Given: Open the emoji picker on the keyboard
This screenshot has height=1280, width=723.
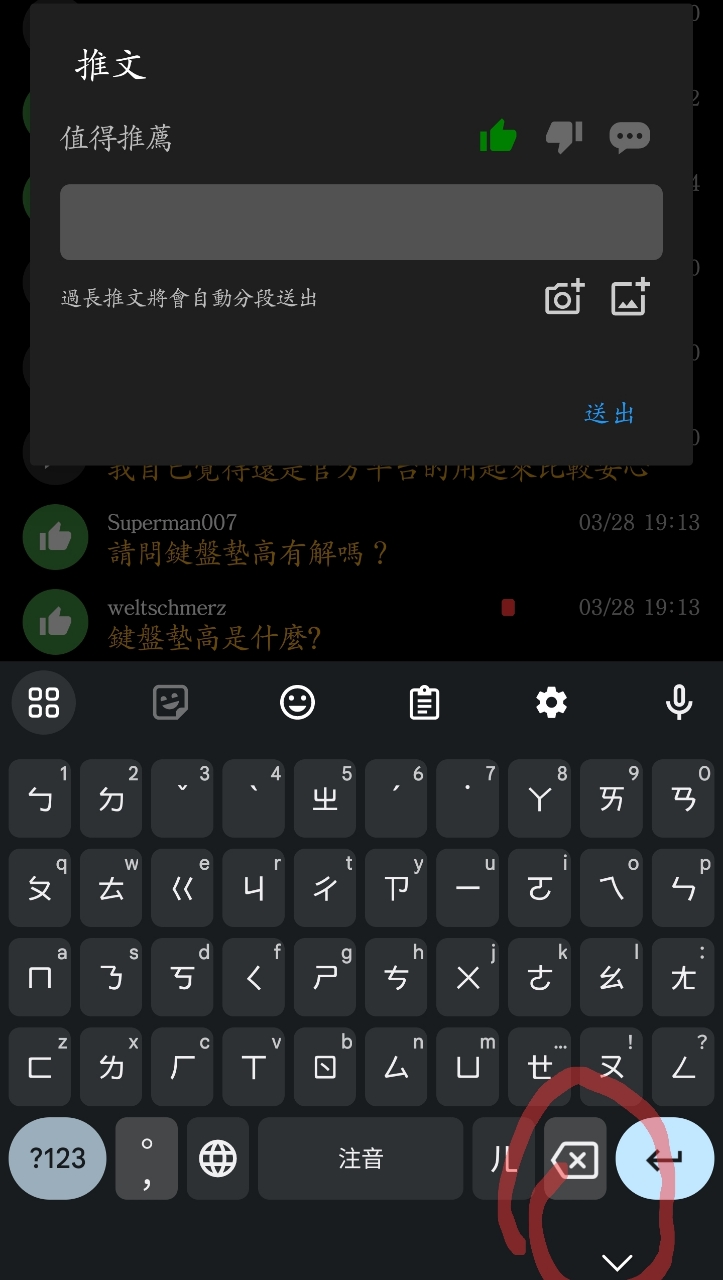Looking at the screenshot, I should click(x=297, y=702).
